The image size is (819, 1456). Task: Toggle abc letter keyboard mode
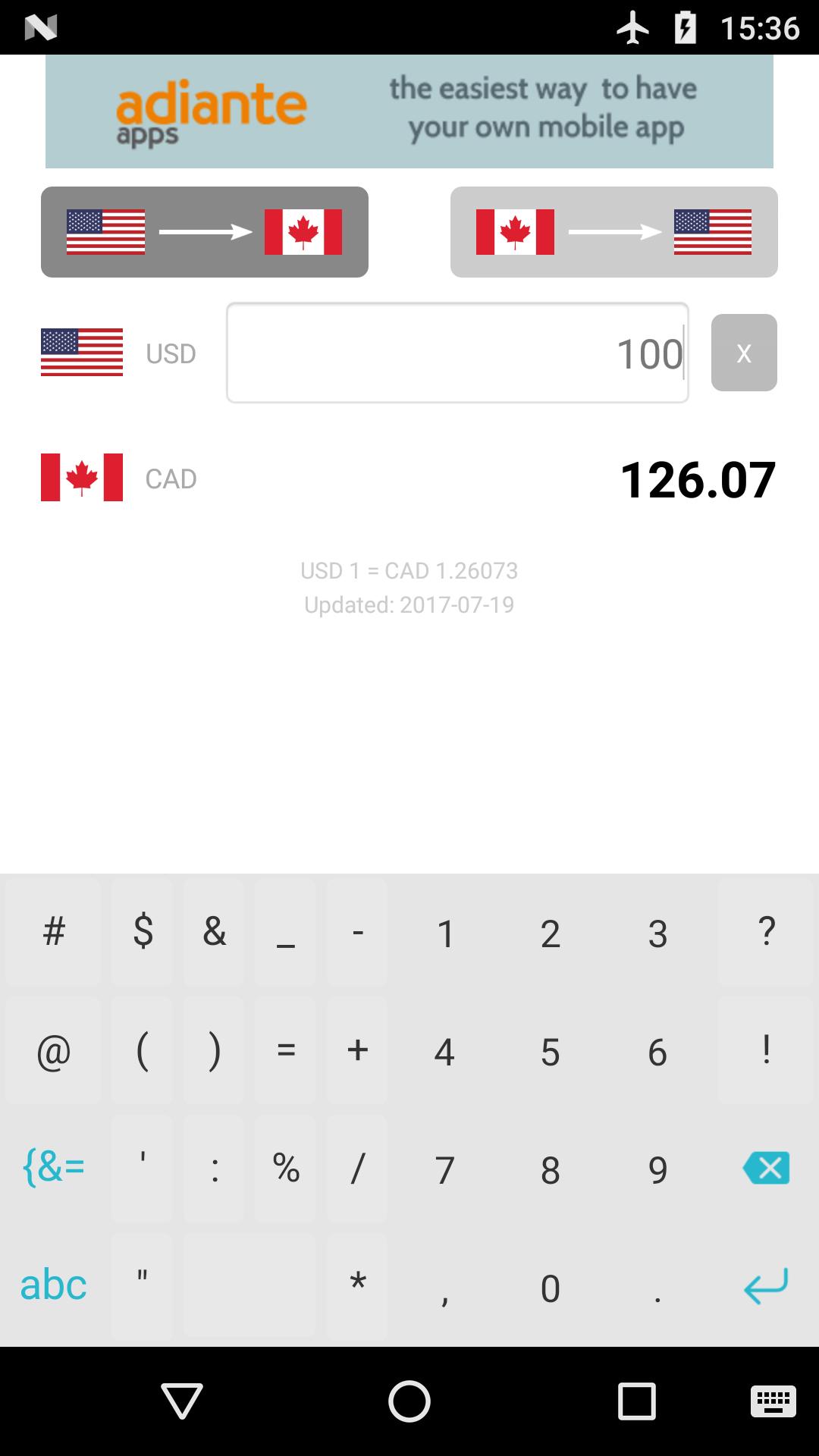(x=51, y=1285)
